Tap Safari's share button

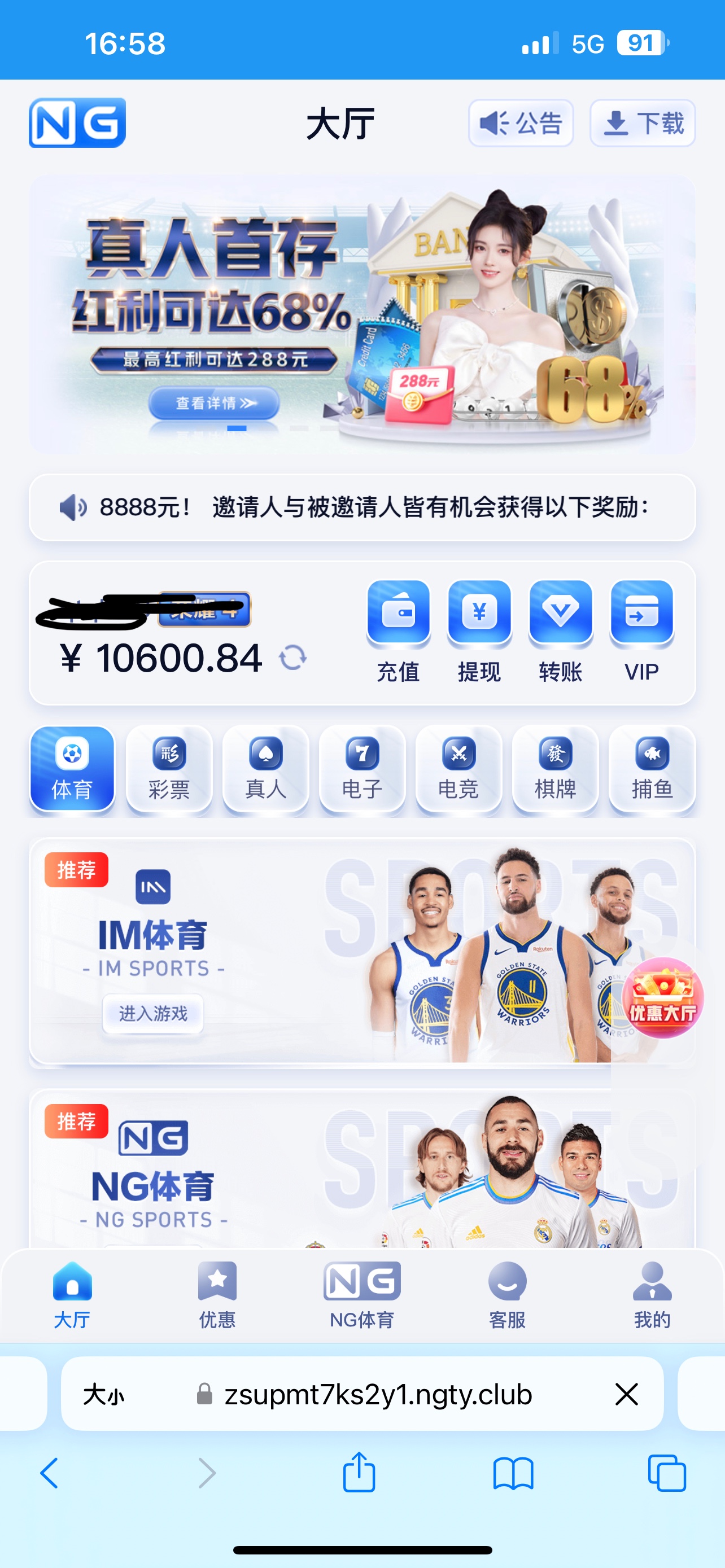pyautogui.click(x=359, y=1473)
